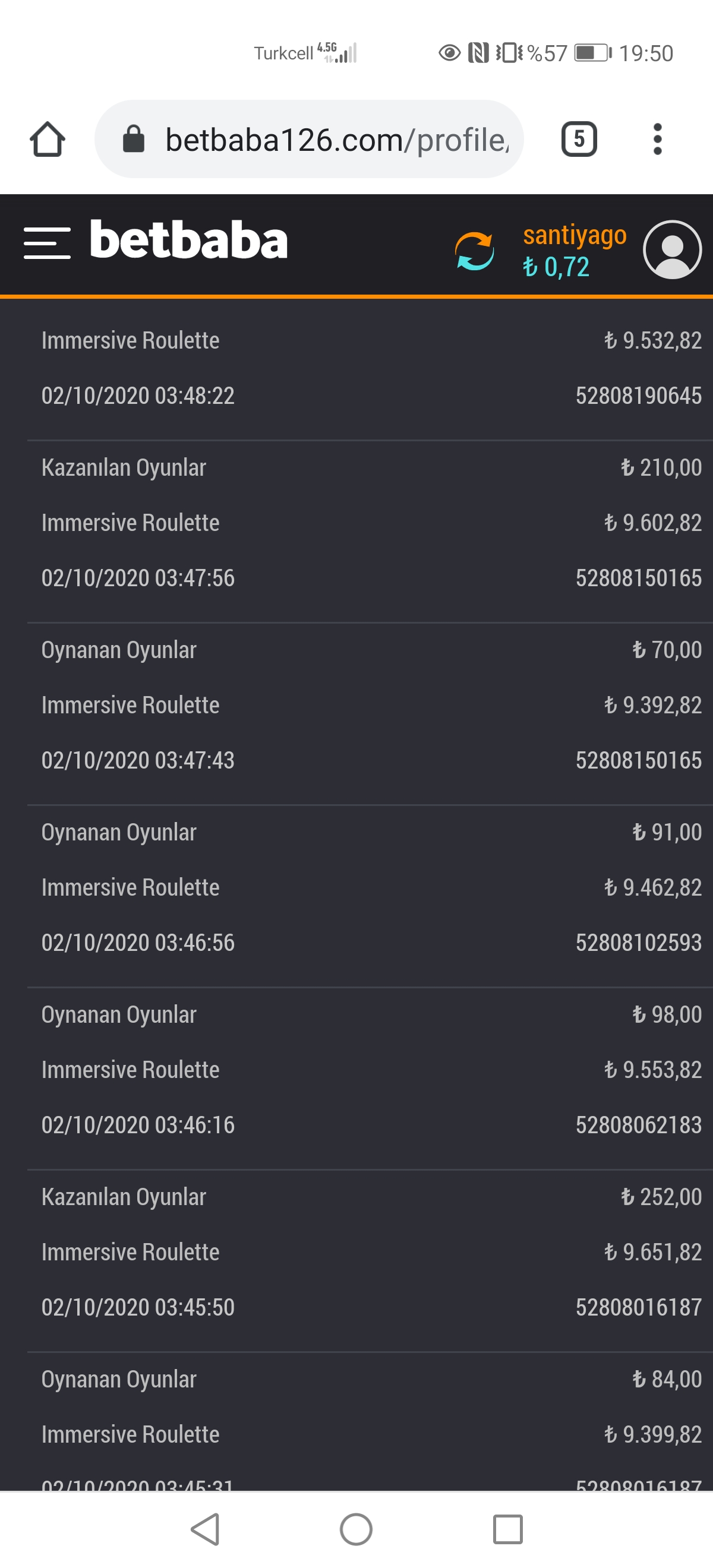Tap the browser home icon

[48, 140]
